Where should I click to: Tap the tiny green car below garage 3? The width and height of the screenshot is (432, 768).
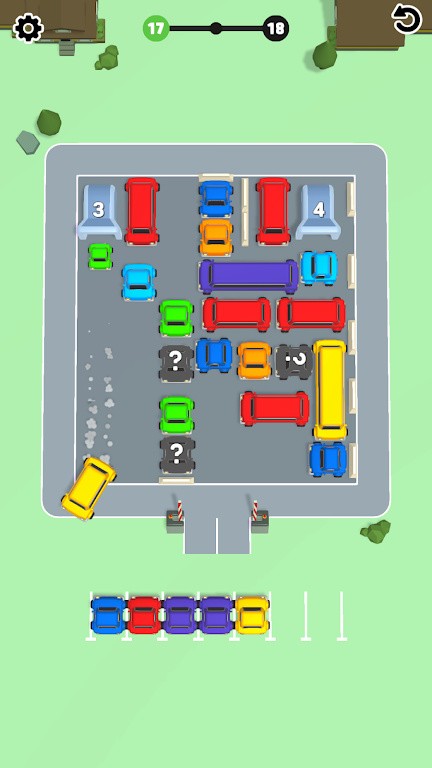coord(100,256)
